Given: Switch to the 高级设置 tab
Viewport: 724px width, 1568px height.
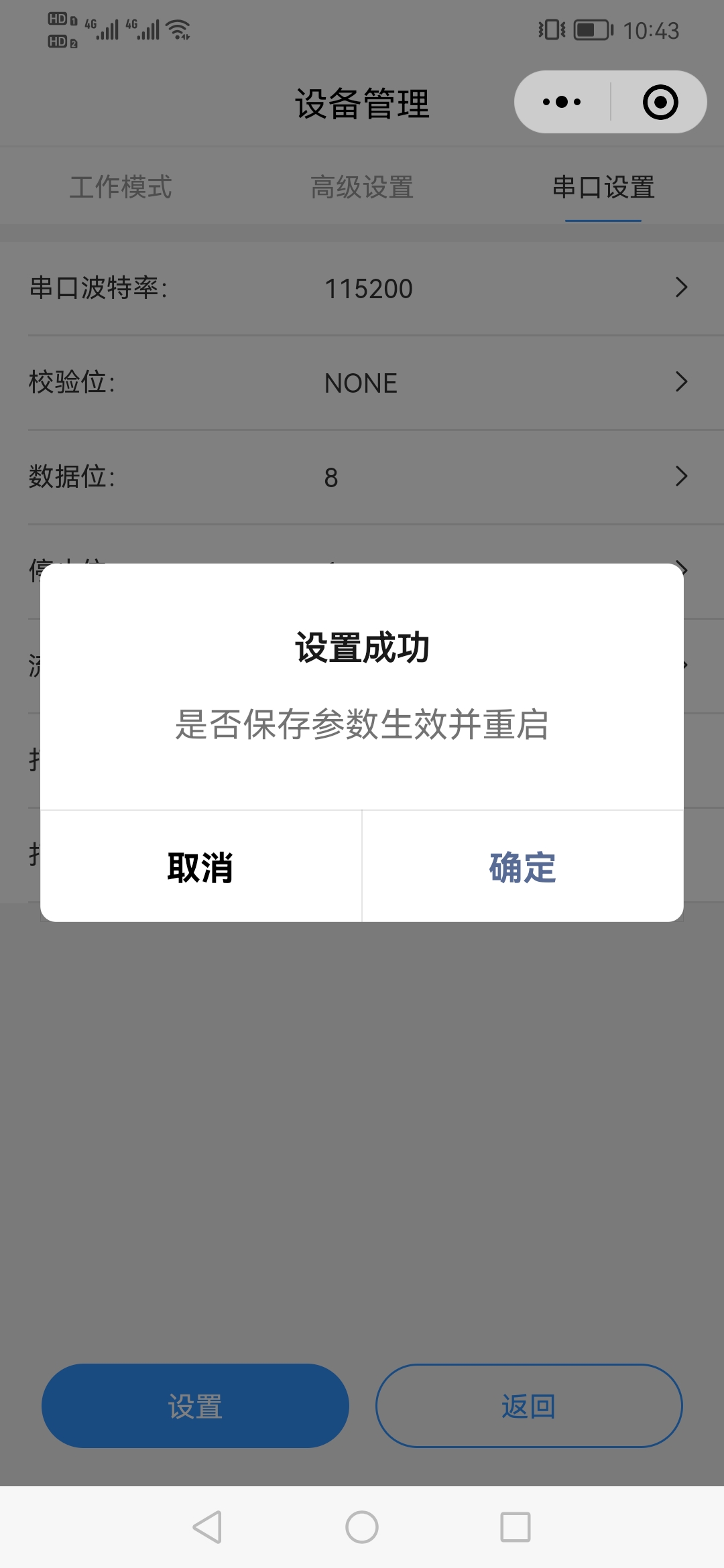Looking at the screenshot, I should point(362,187).
